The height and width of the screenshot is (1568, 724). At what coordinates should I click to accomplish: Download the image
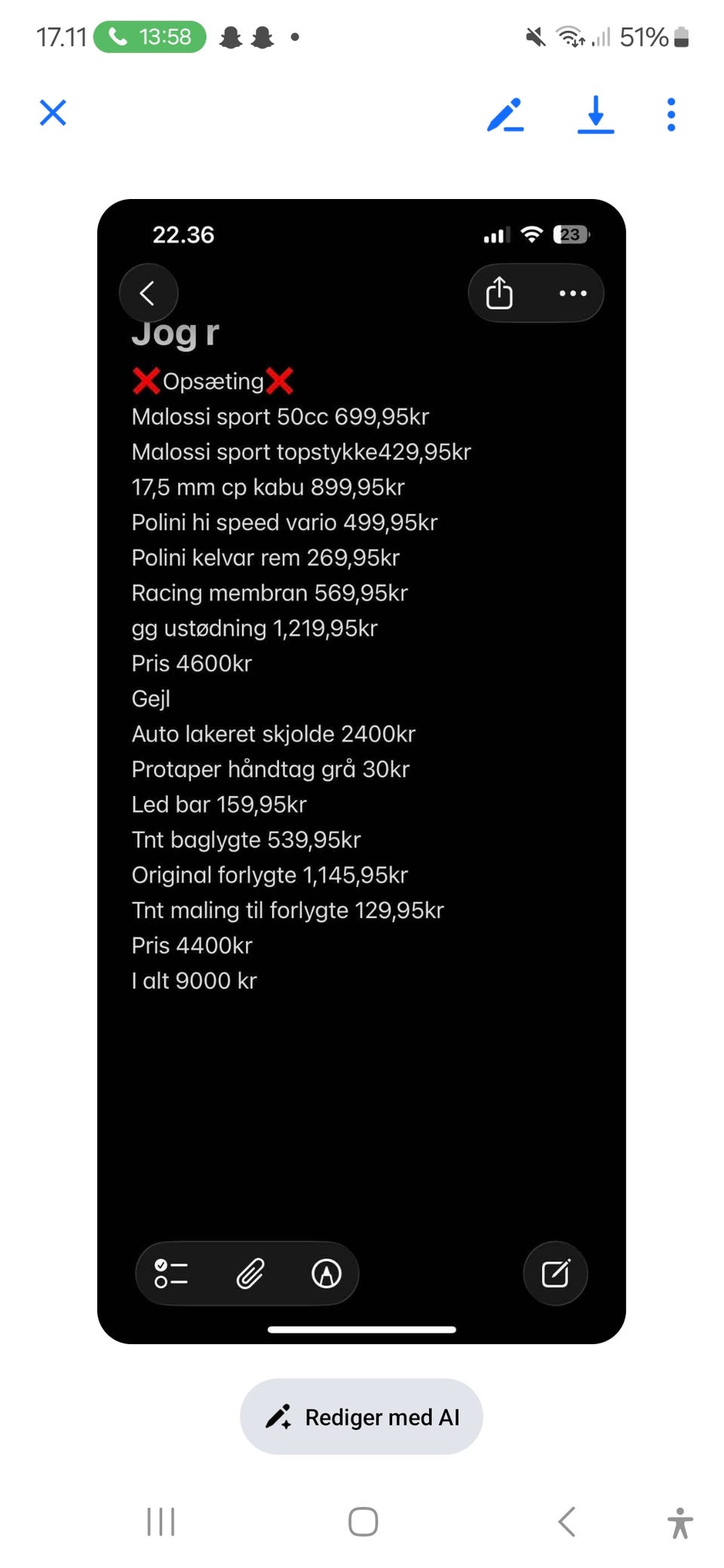(x=596, y=115)
